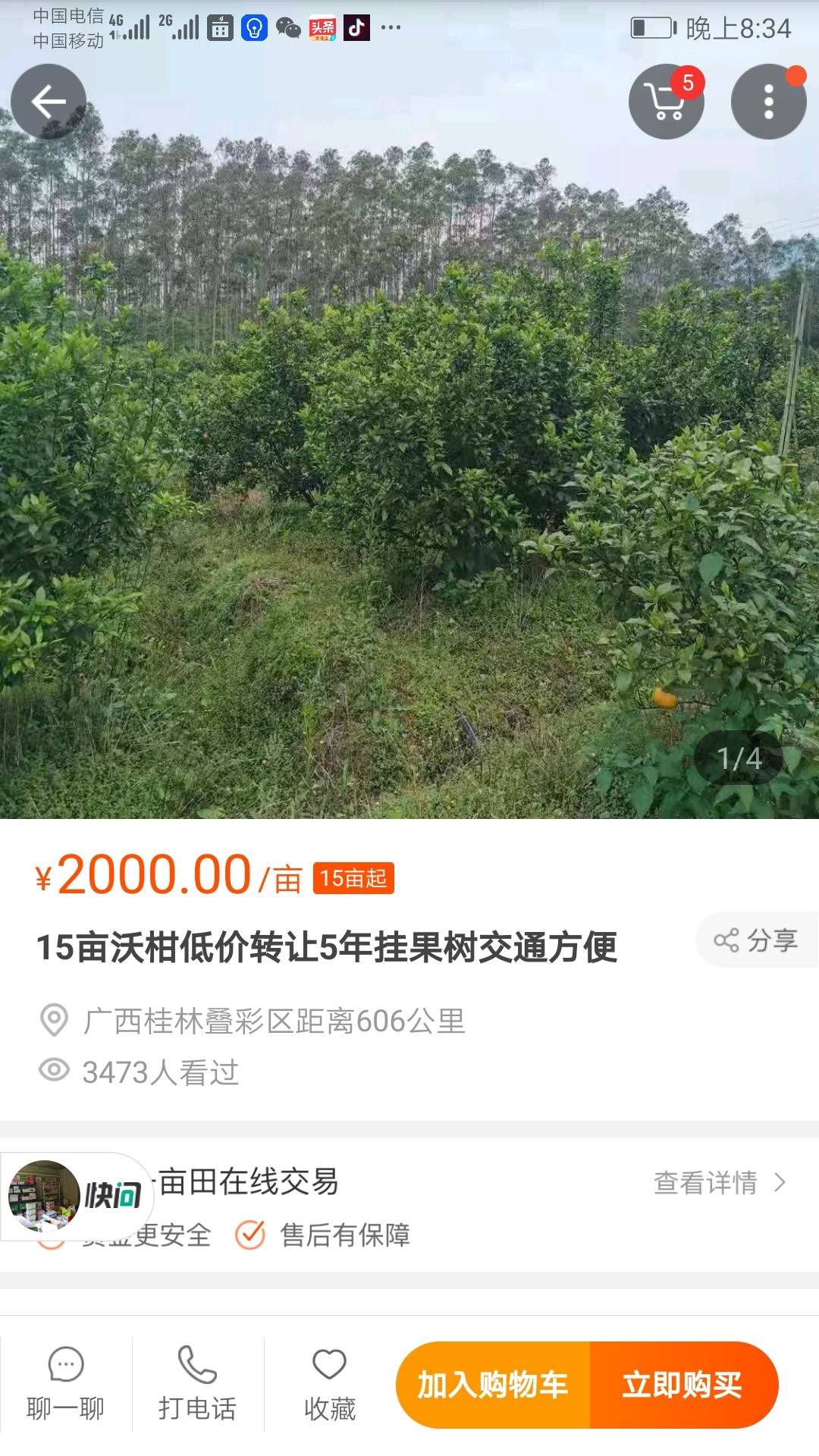Open the 快问 floating shortcut

77,1197
